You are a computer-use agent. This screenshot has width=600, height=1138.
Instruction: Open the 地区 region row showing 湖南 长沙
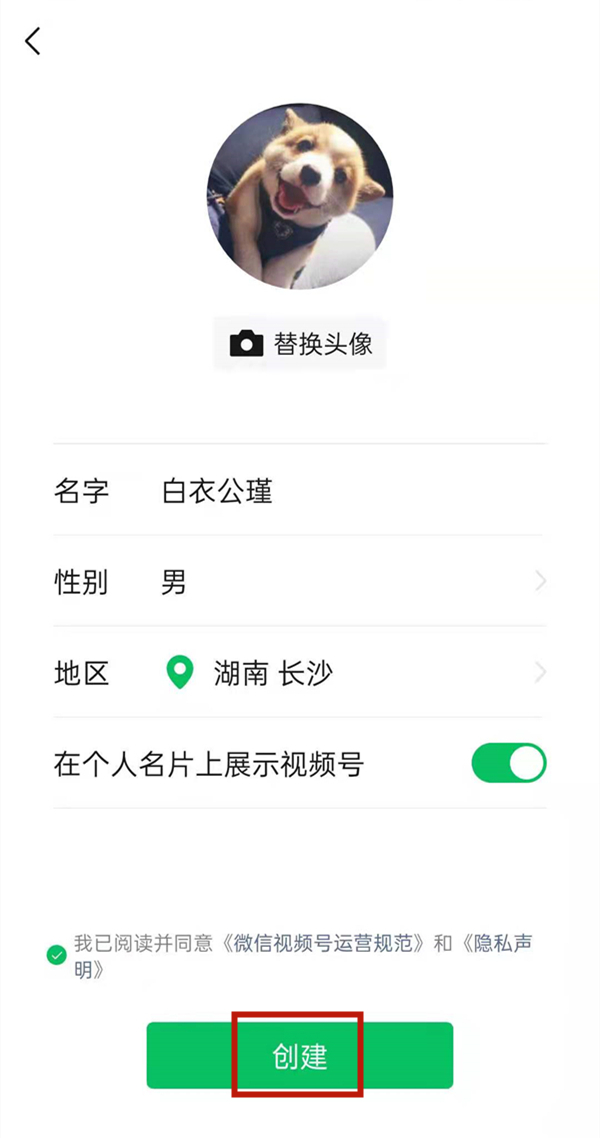(300, 673)
